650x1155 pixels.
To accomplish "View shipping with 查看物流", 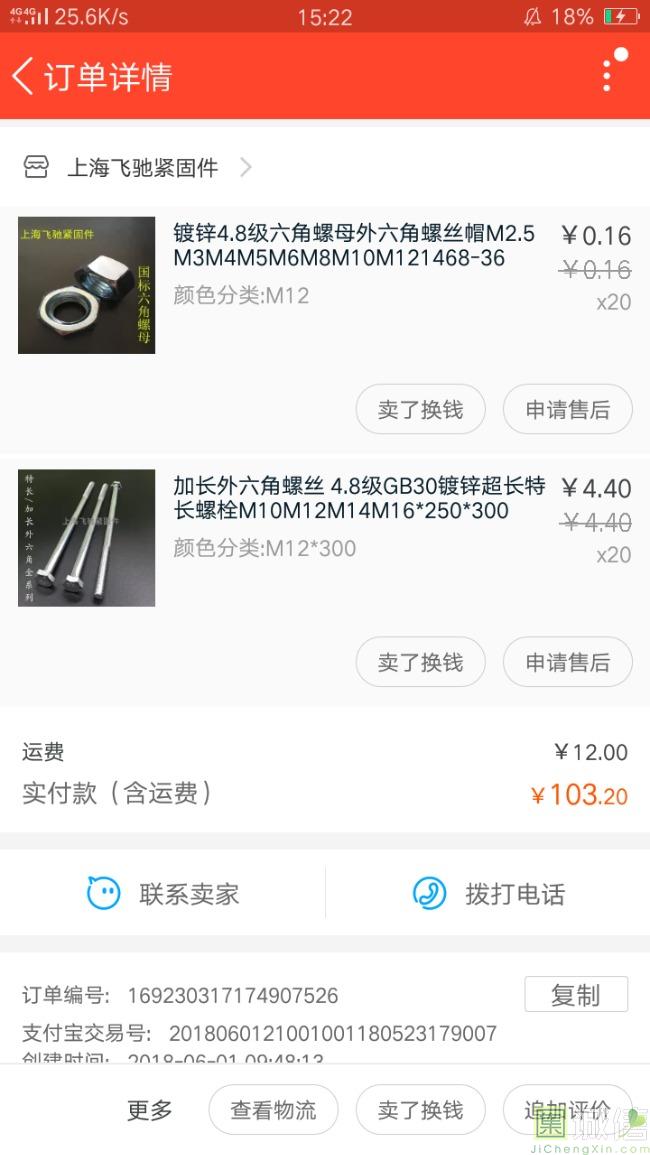I will click(x=273, y=1110).
